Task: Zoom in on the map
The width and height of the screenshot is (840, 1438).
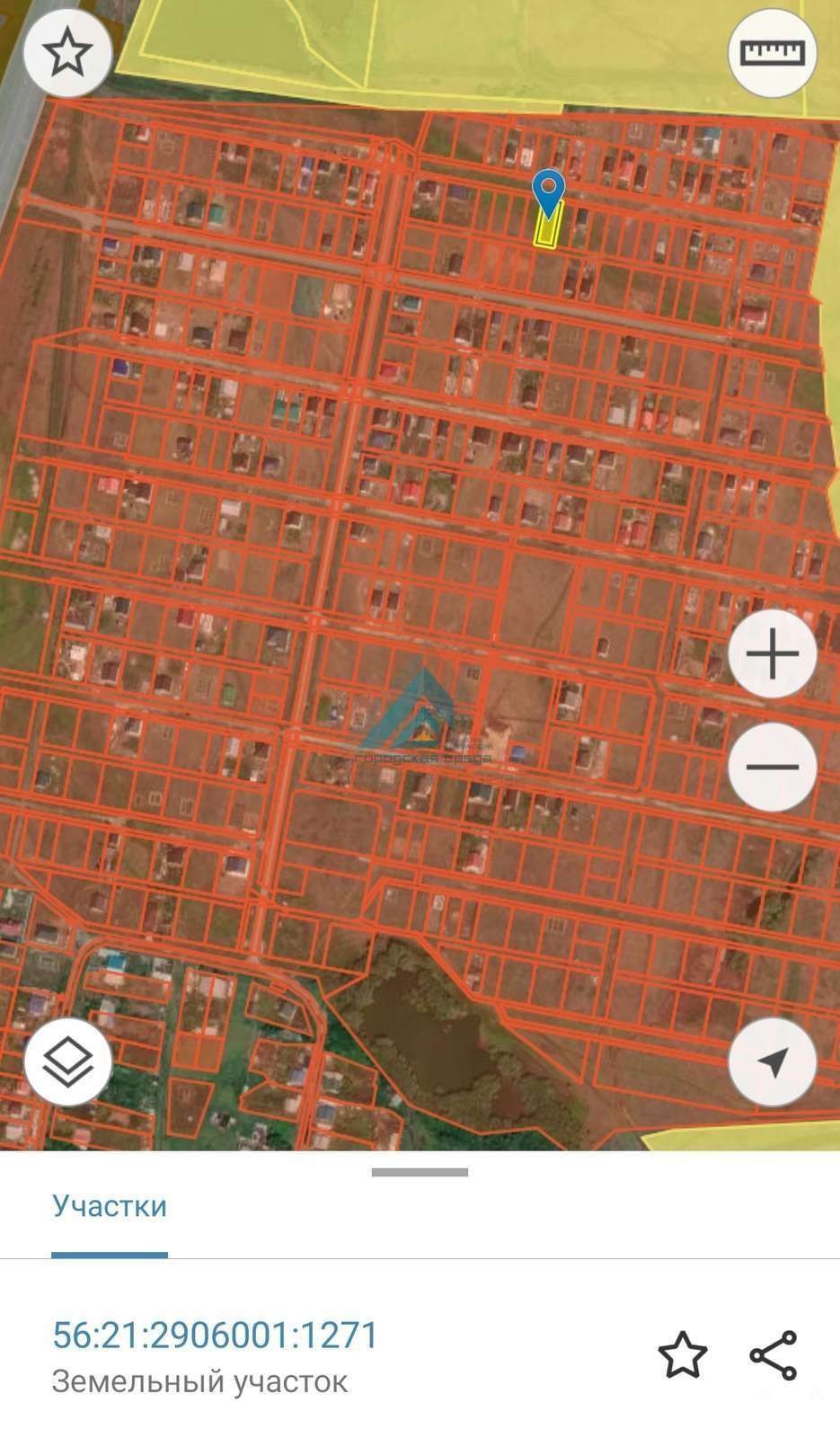Action: pyautogui.click(x=772, y=653)
